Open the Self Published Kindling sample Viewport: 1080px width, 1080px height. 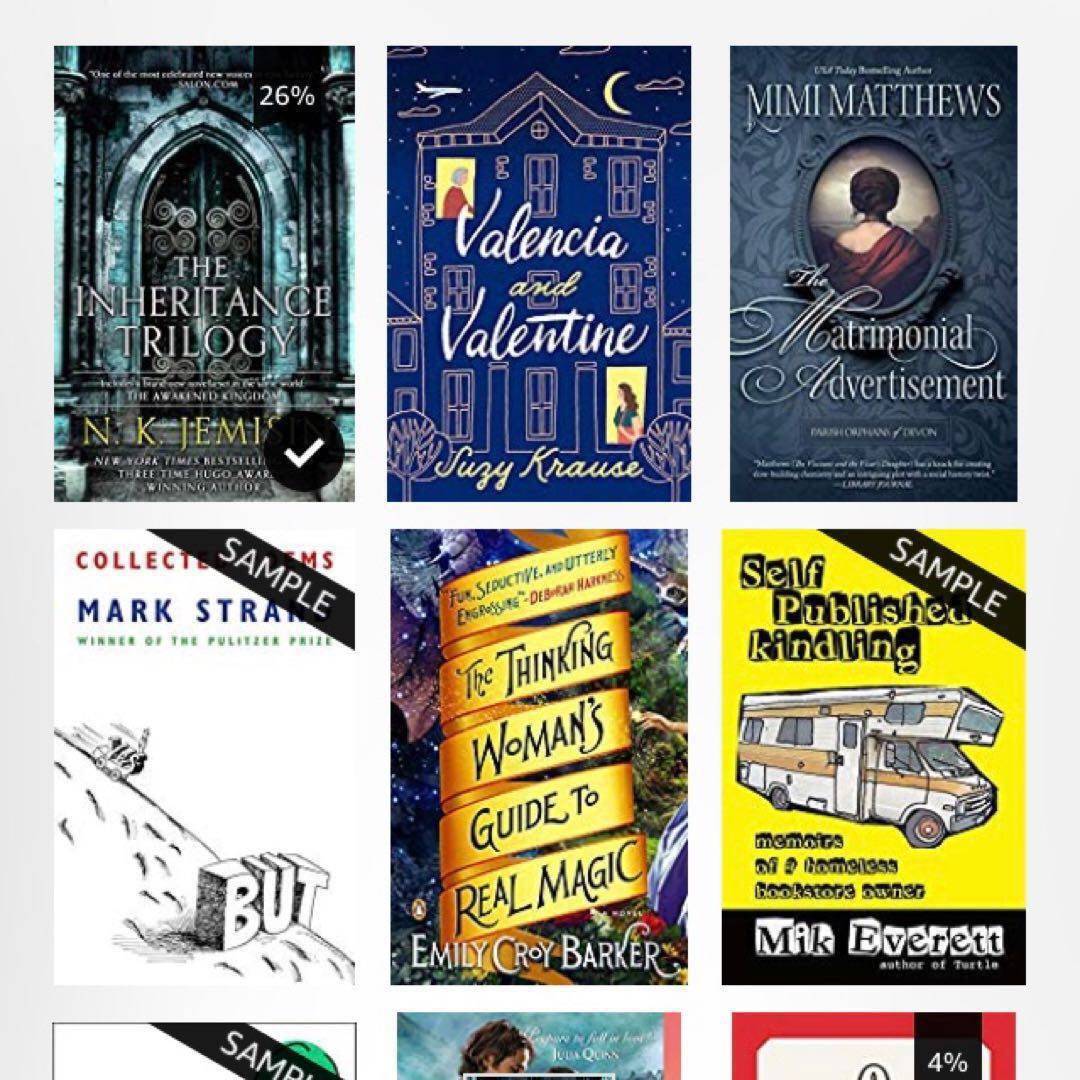click(x=873, y=757)
